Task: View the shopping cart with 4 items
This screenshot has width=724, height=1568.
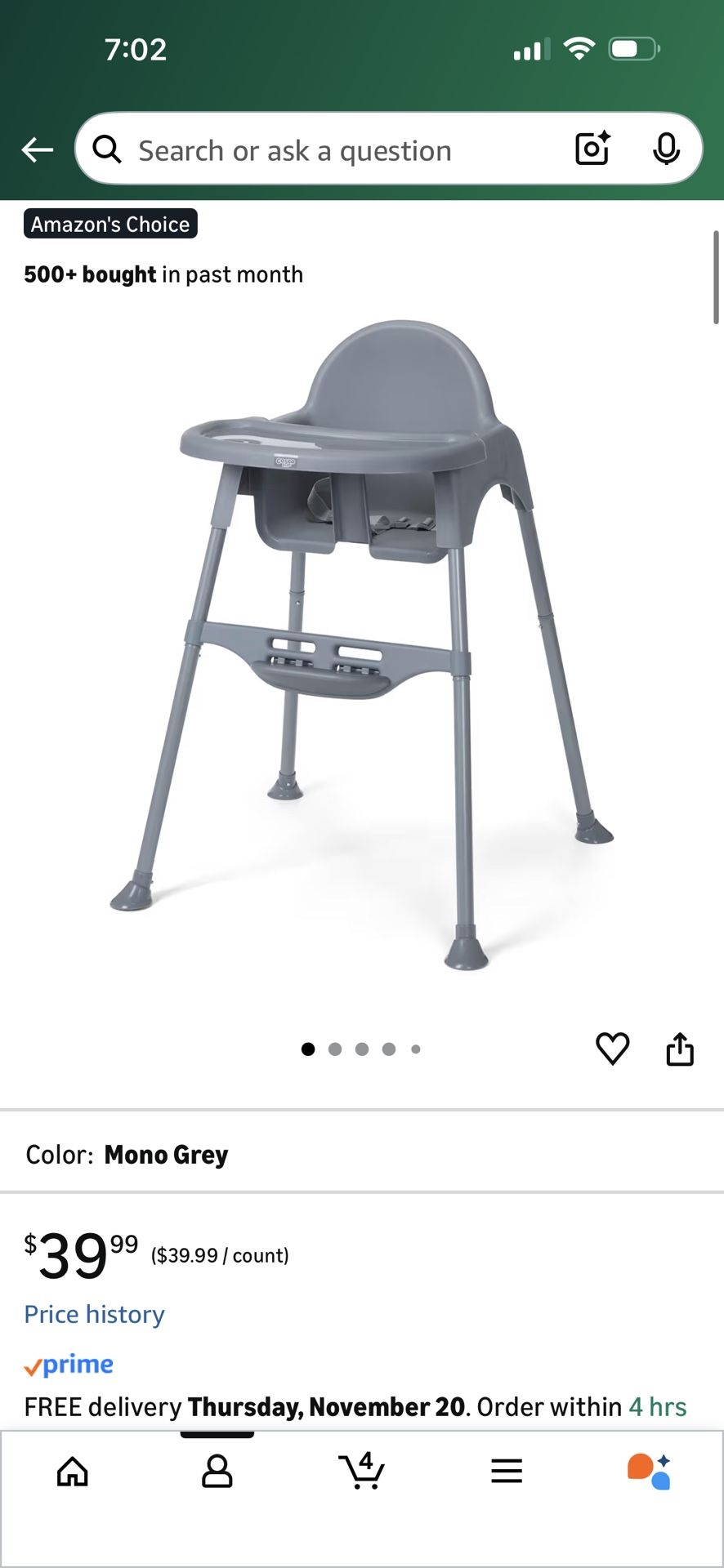Action: tap(362, 1472)
